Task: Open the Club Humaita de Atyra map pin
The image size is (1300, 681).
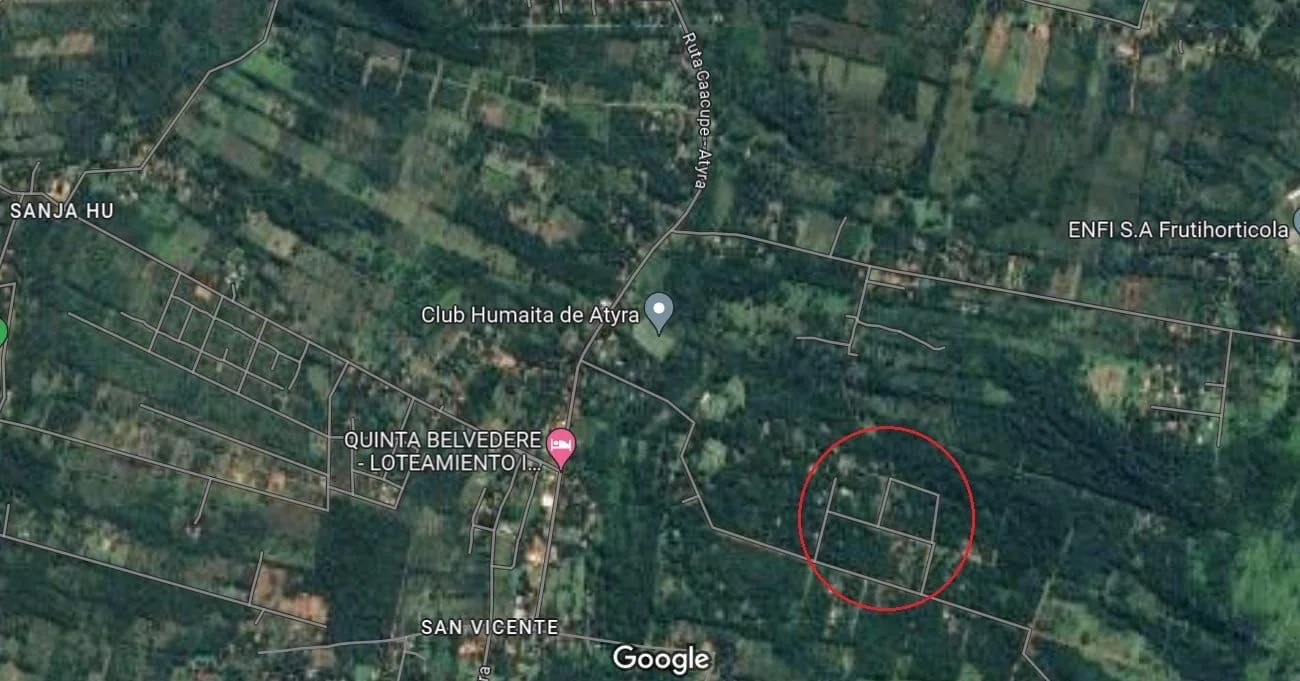Action: pyautogui.click(x=658, y=311)
